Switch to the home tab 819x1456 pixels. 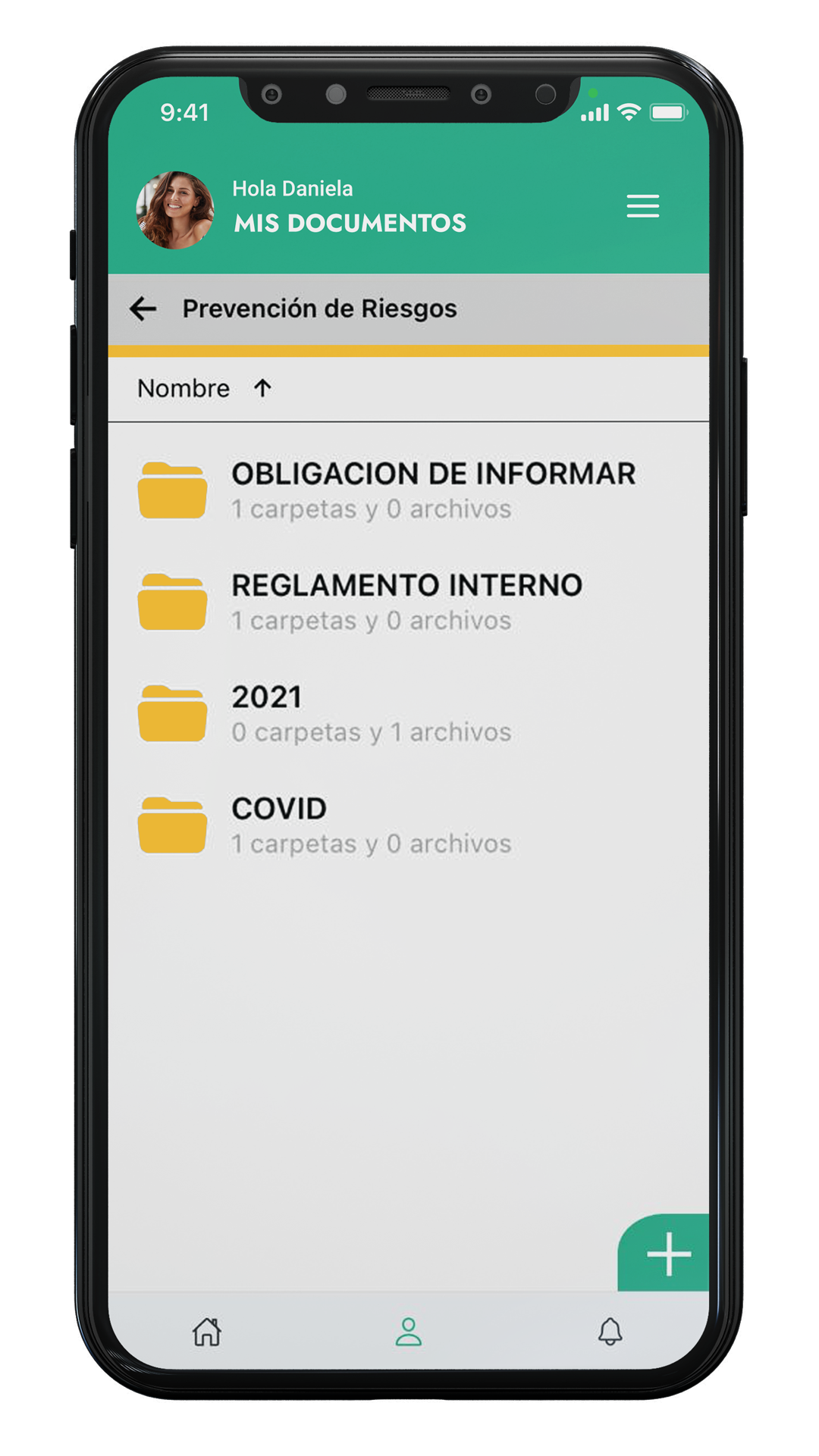point(206,1332)
